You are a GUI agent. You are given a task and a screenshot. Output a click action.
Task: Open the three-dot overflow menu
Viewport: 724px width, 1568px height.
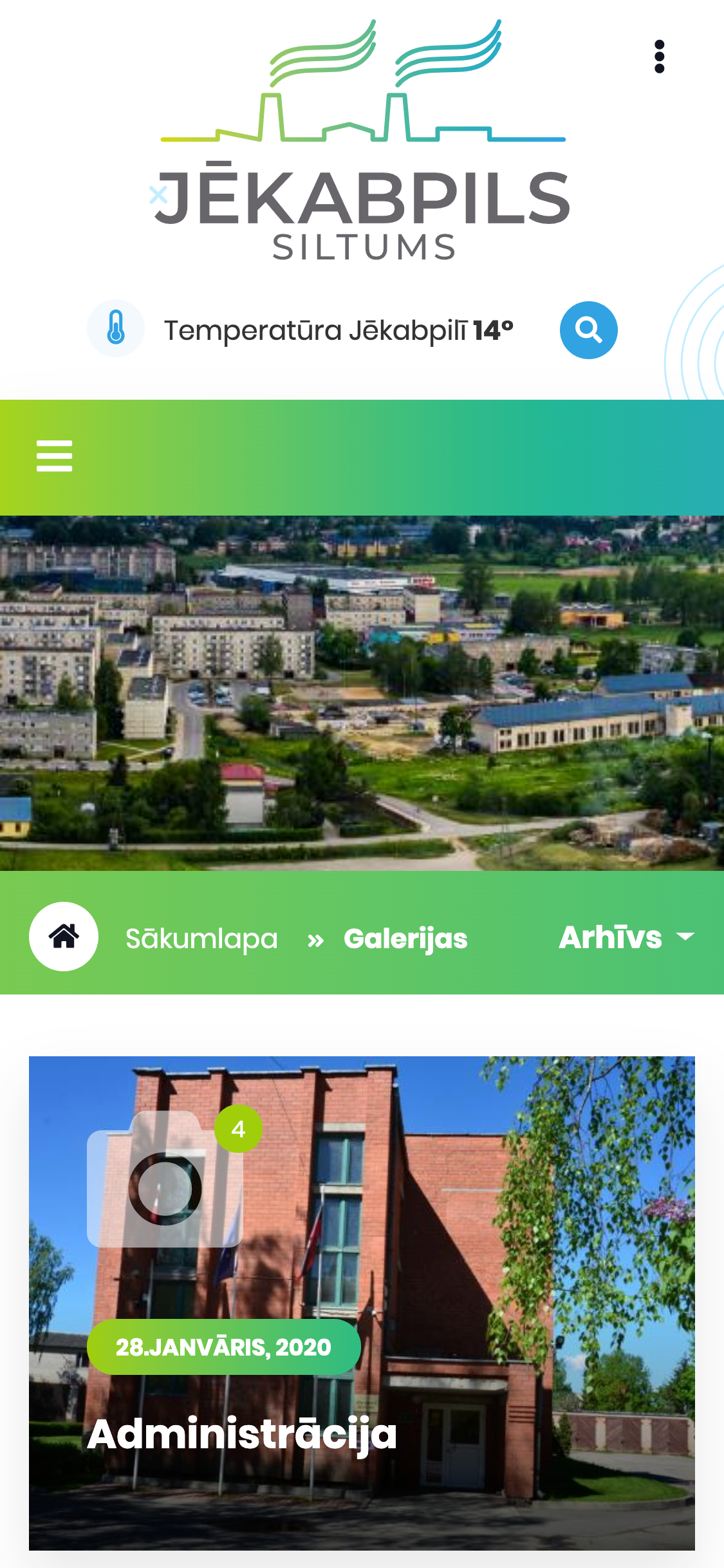(x=659, y=57)
